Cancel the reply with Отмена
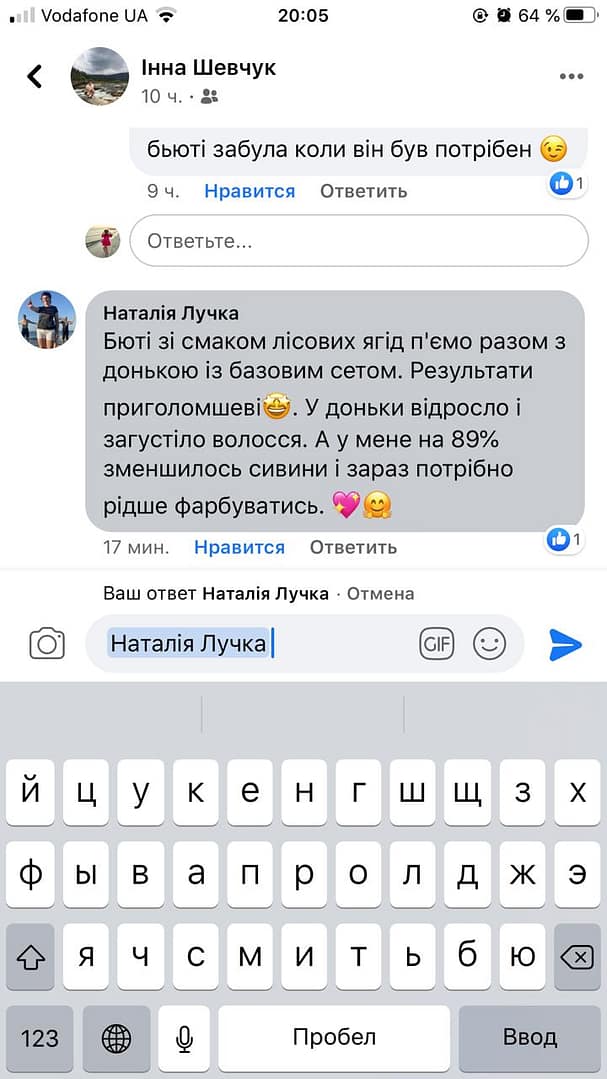The width and height of the screenshot is (607, 1079). [380, 593]
